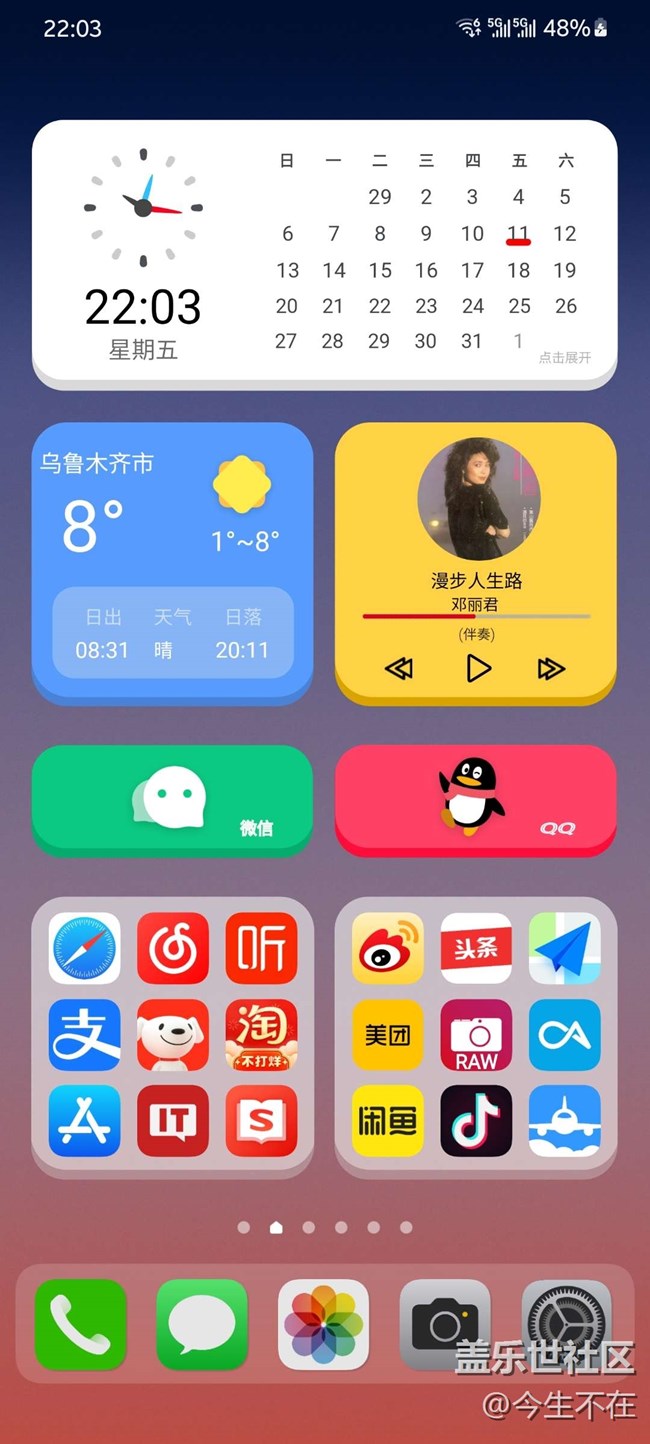Screen dimensions: 650x1444
Task: Open the Weibo app
Action: (388, 948)
